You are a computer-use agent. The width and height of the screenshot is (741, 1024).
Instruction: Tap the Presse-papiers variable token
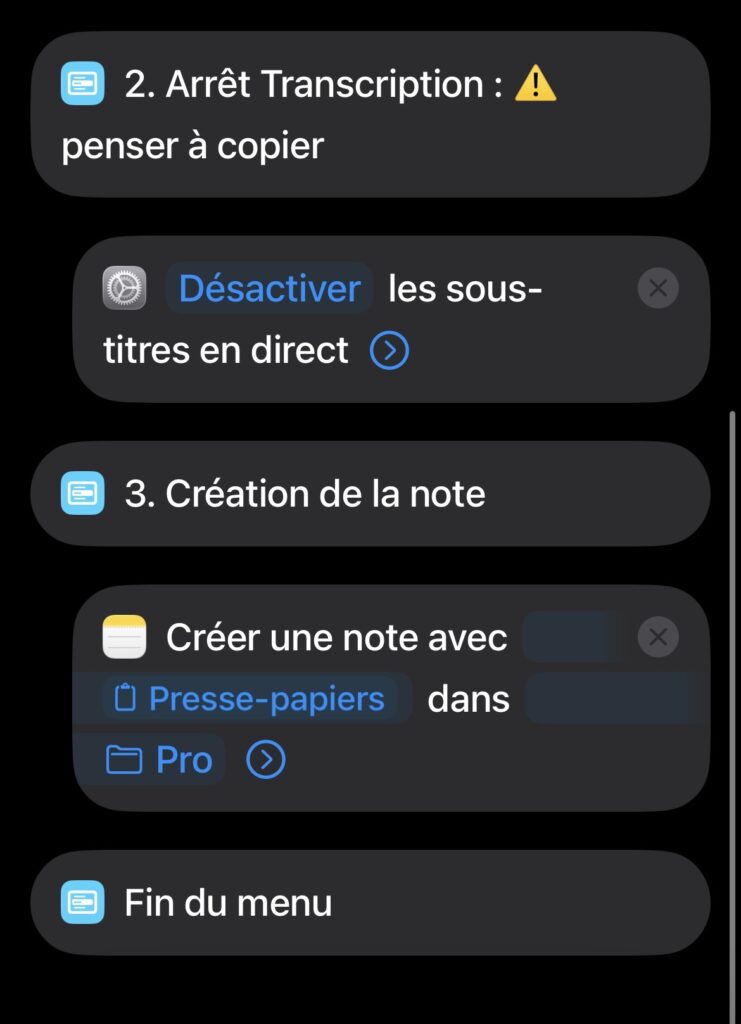click(x=256, y=699)
